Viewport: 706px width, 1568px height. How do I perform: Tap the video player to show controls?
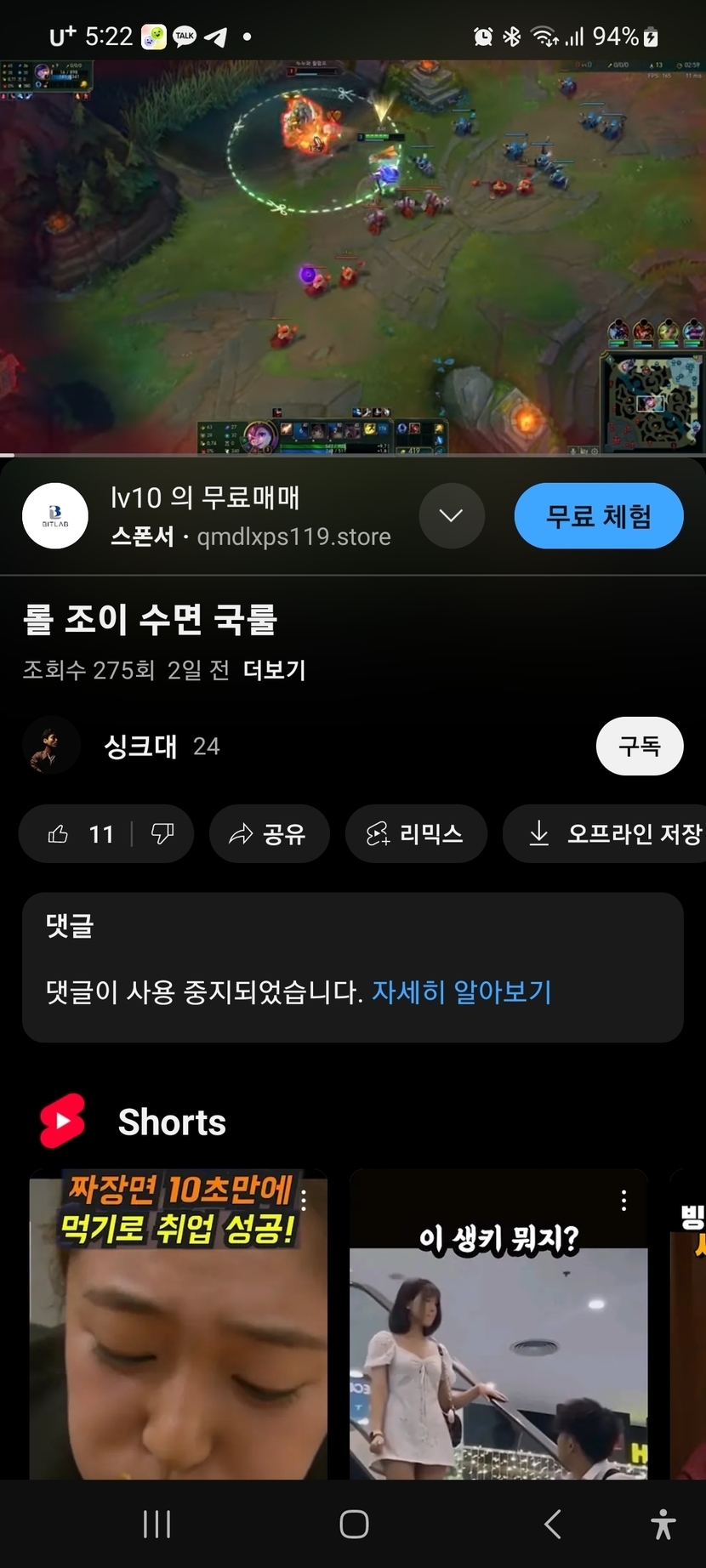point(353,255)
